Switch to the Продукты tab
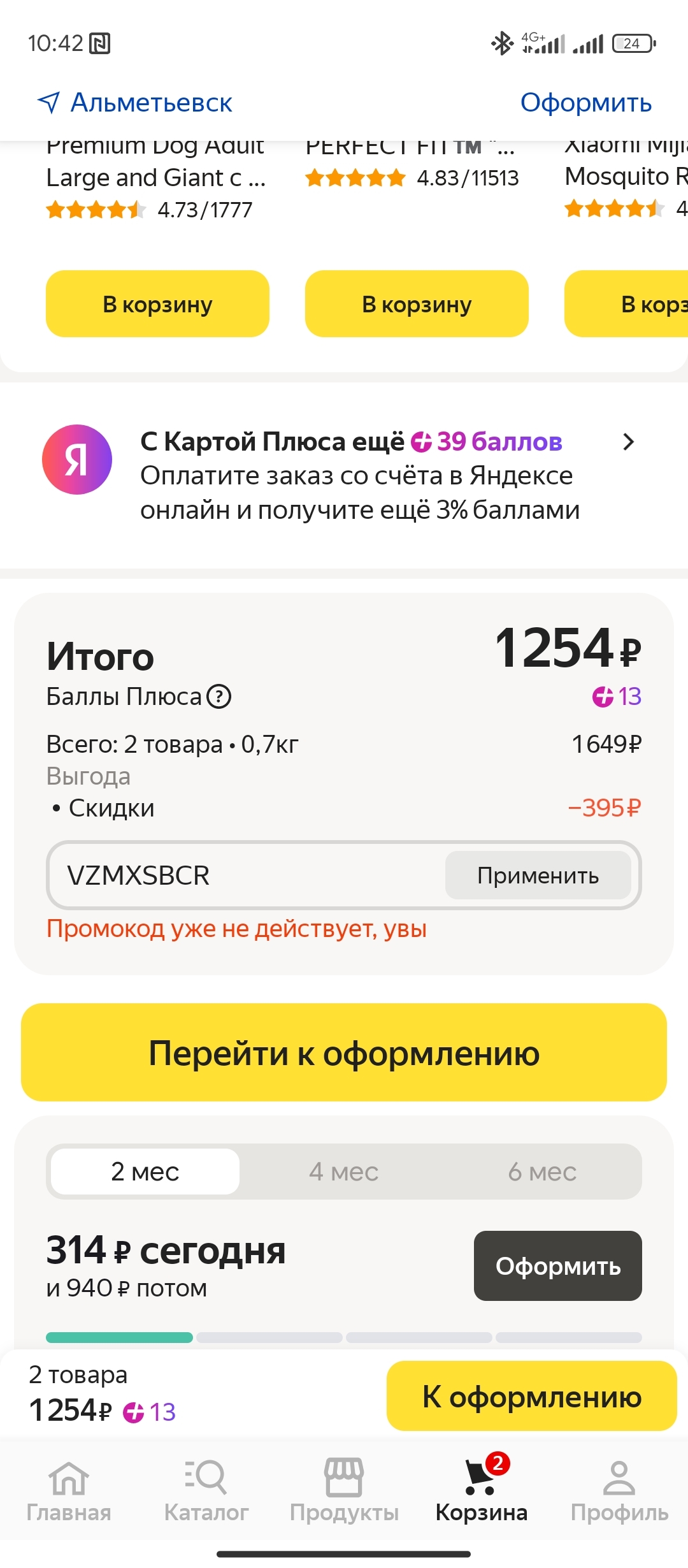The image size is (688, 1568). click(344, 1489)
